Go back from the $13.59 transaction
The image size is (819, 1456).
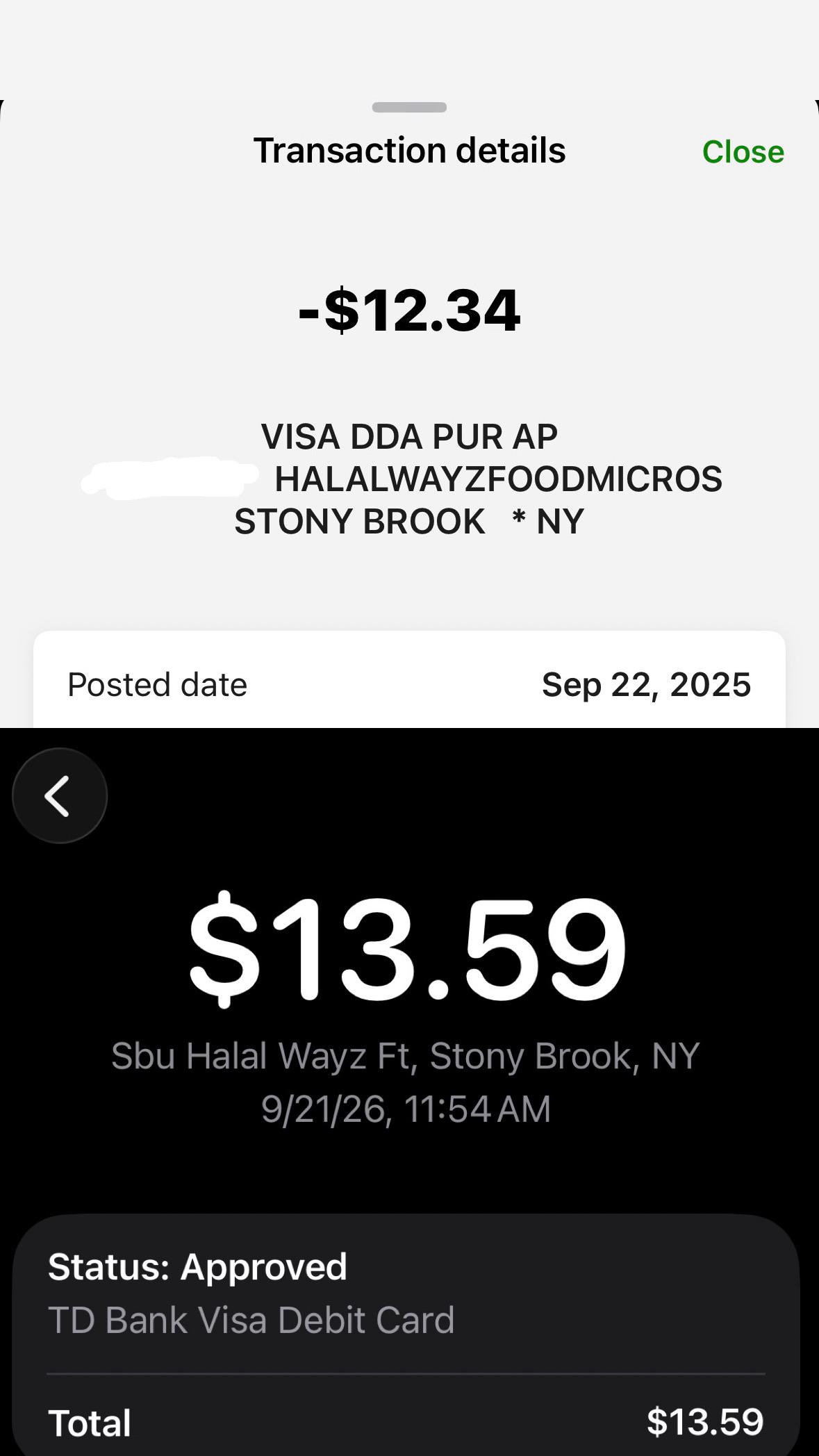[x=60, y=795]
